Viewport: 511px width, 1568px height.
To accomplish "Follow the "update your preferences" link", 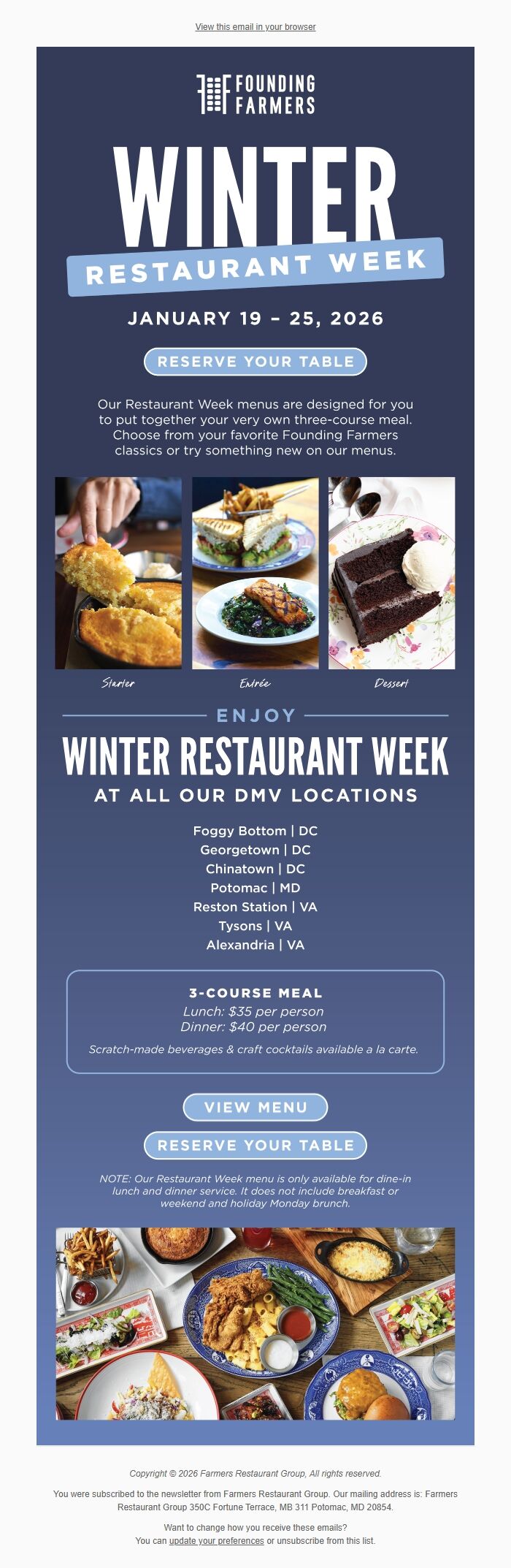I will (x=216, y=1540).
